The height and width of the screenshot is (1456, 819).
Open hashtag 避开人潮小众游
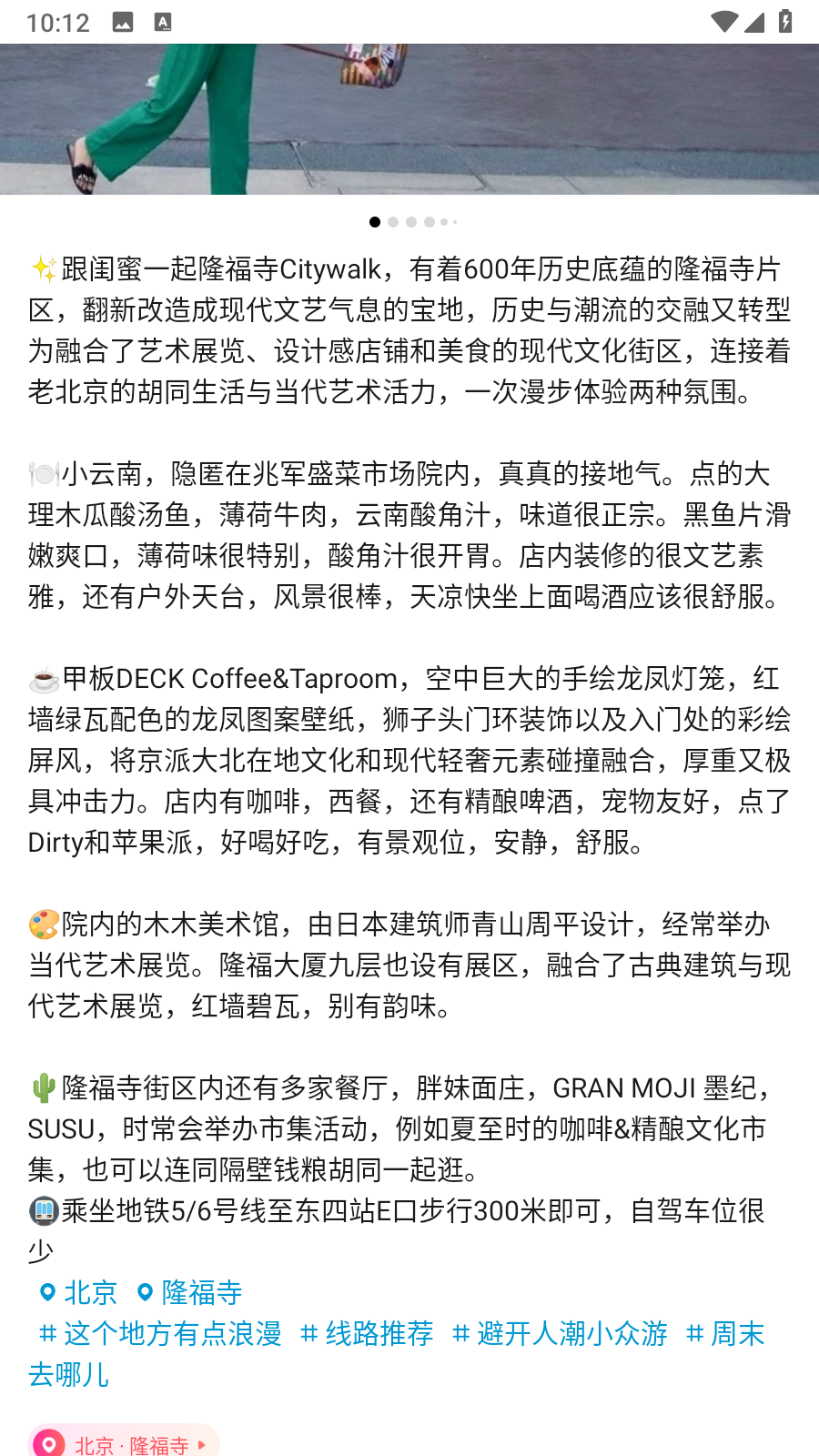[x=560, y=1334]
